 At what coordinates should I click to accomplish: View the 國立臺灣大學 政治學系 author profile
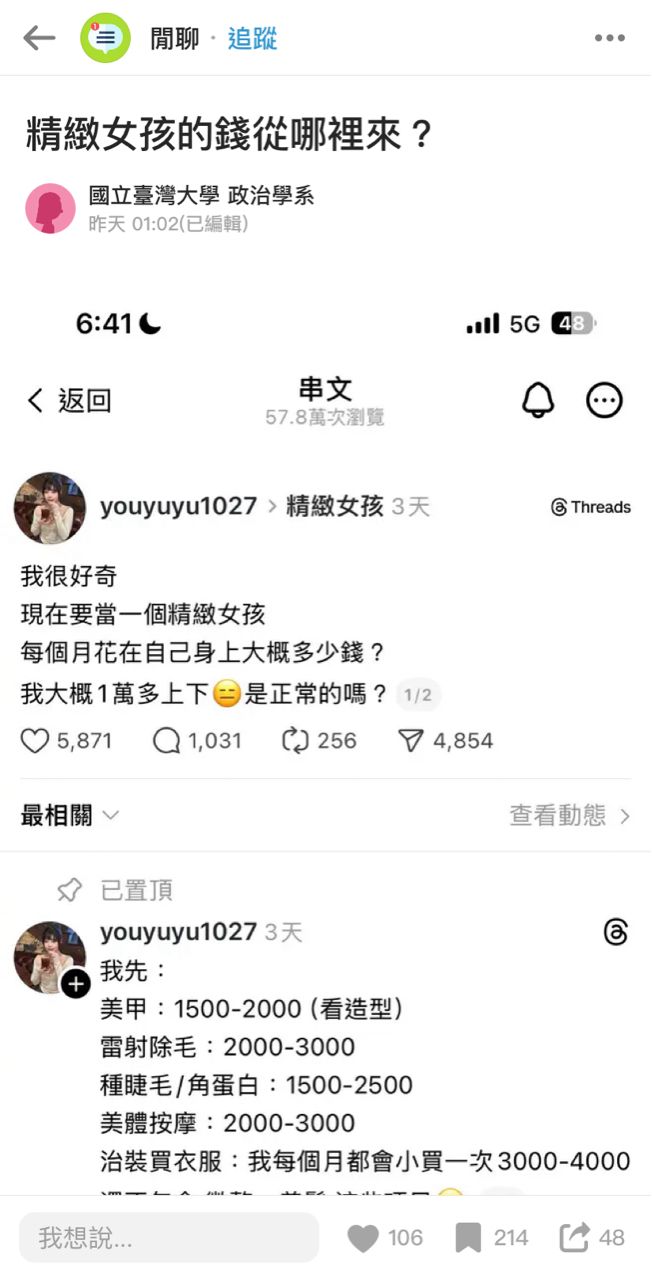tap(200, 195)
